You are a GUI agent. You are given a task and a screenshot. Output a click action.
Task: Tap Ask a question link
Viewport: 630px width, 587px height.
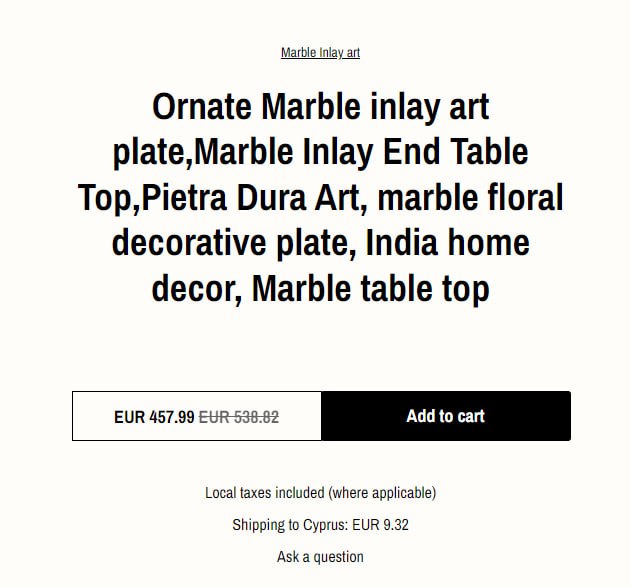(x=320, y=556)
